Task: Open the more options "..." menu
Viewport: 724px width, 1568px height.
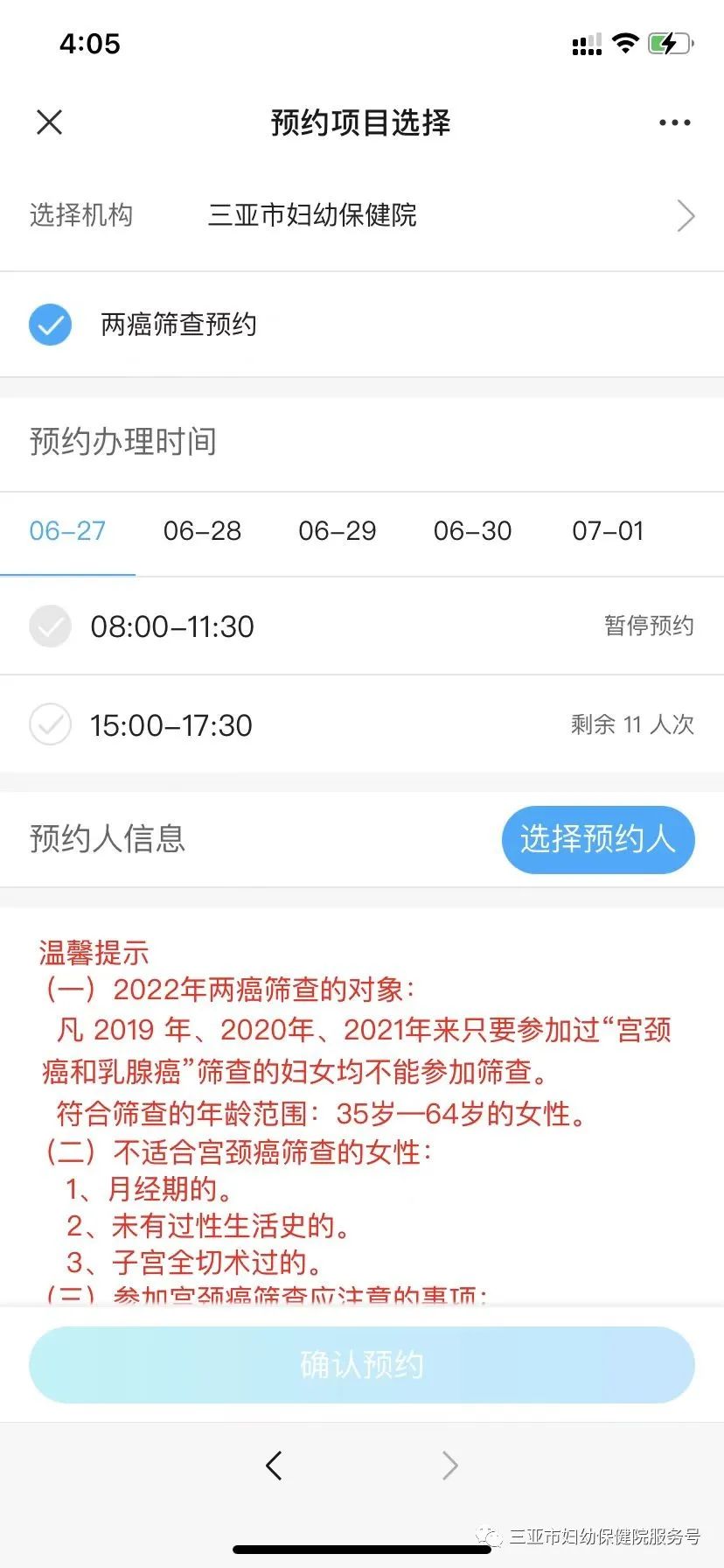Action: [673, 122]
